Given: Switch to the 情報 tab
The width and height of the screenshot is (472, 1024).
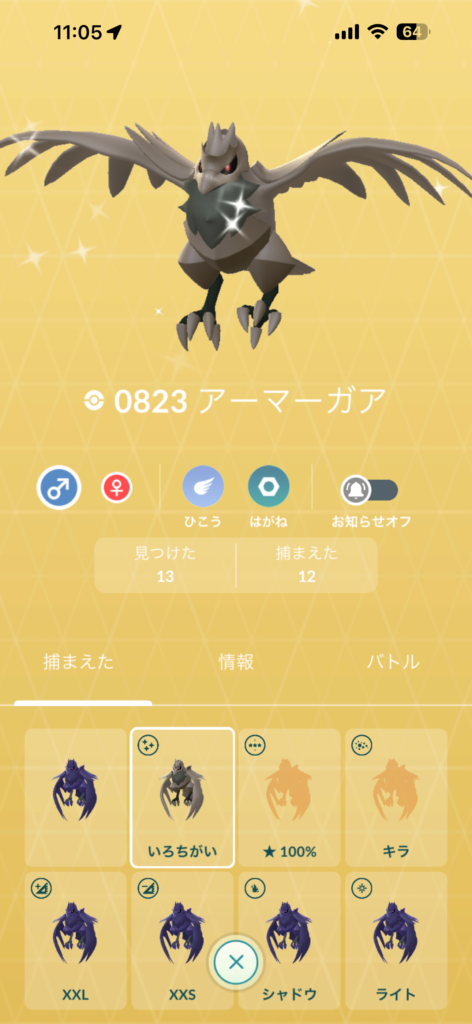Looking at the screenshot, I should point(236,662).
